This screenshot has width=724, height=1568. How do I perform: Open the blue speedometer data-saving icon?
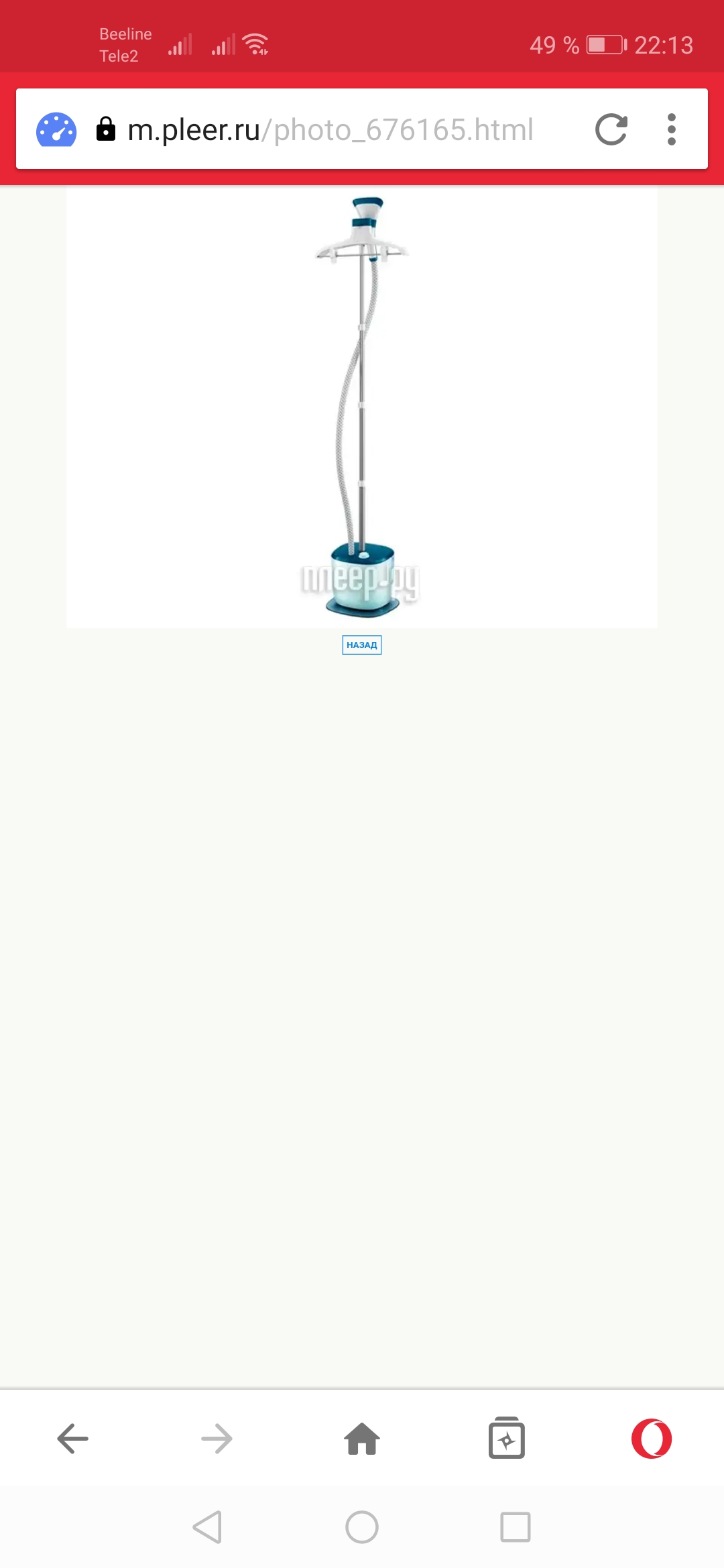click(56, 129)
